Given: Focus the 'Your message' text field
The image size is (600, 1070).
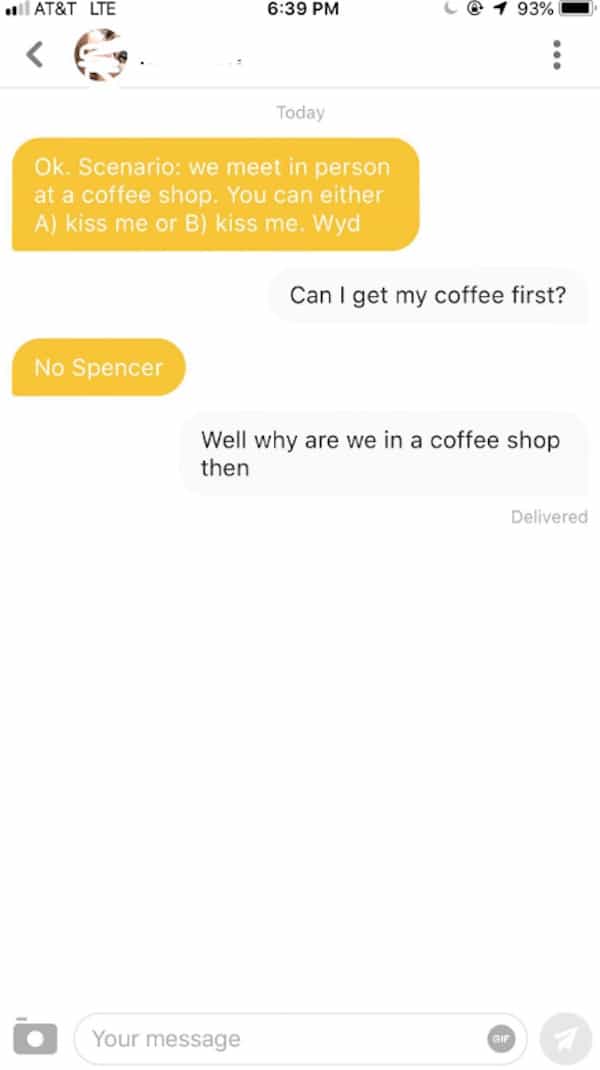Looking at the screenshot, I should [x=280, y=1038].
